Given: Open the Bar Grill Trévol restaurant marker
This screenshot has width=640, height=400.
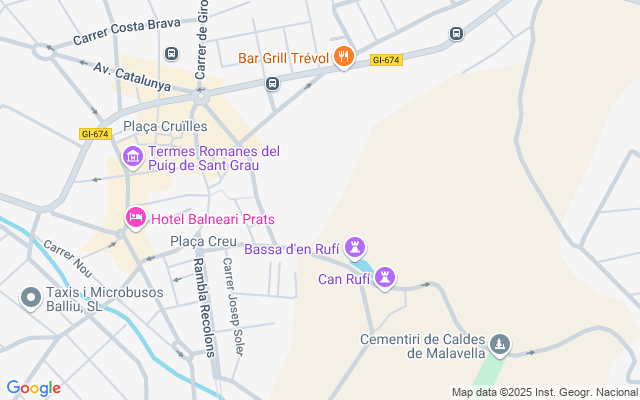Looking at the screenshot, I should coord(344,57).
